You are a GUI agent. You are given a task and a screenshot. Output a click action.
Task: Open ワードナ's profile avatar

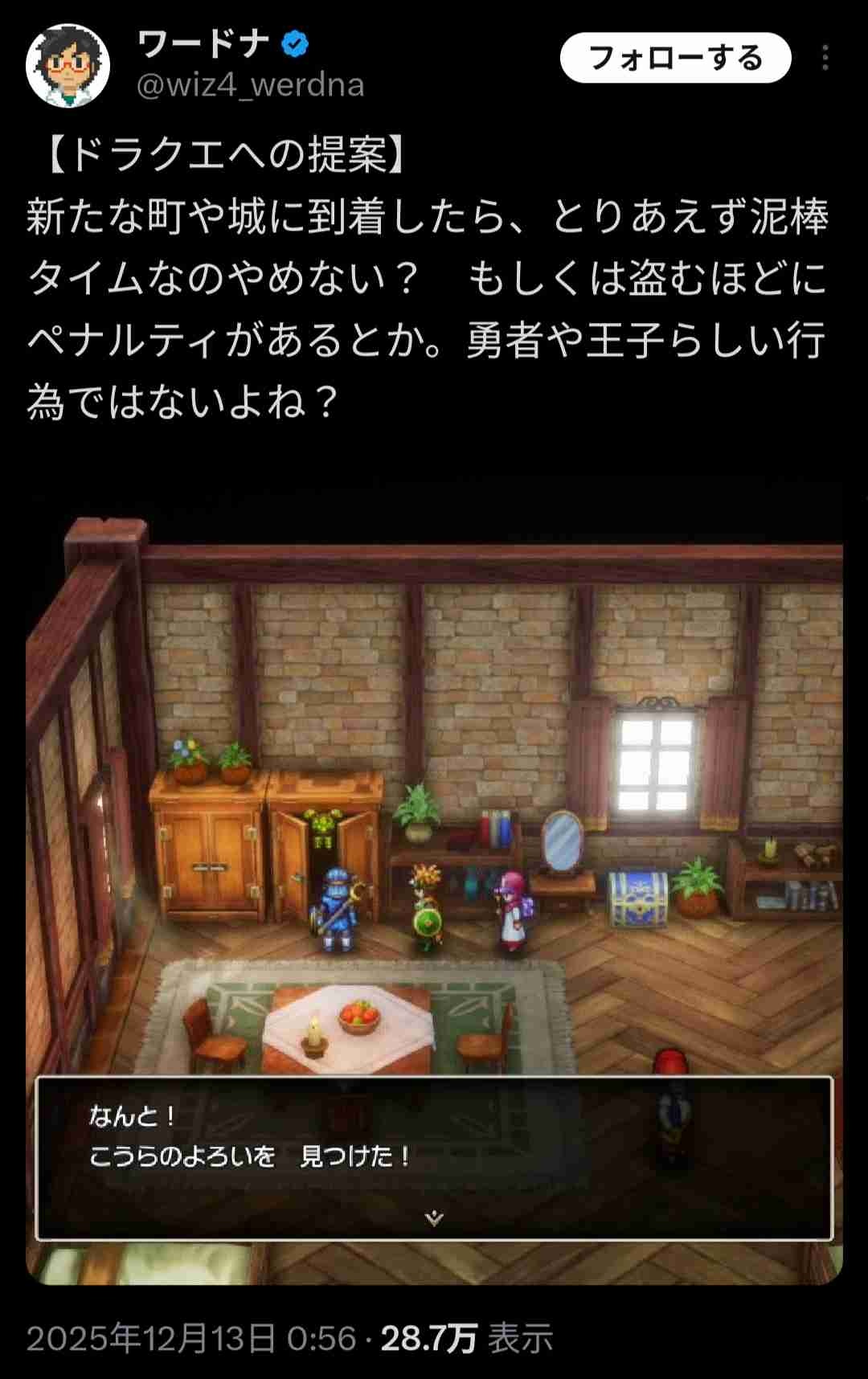pyautogui.click(x=68, y=65)
